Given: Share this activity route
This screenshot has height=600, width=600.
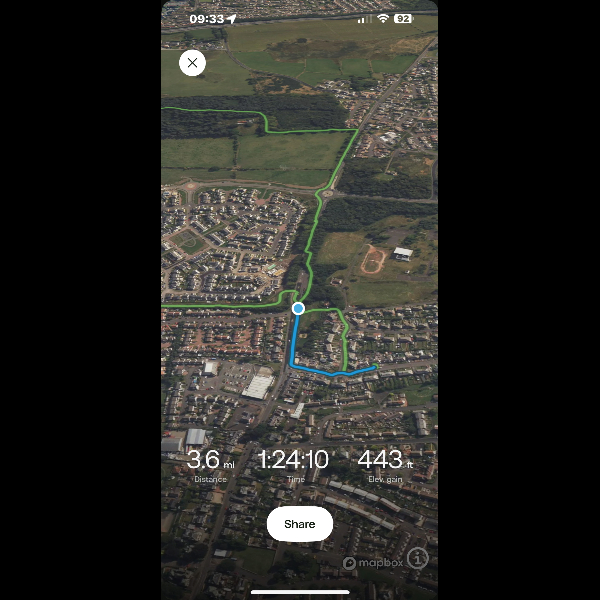Looking at the screenshot, I should pos(299,524).
